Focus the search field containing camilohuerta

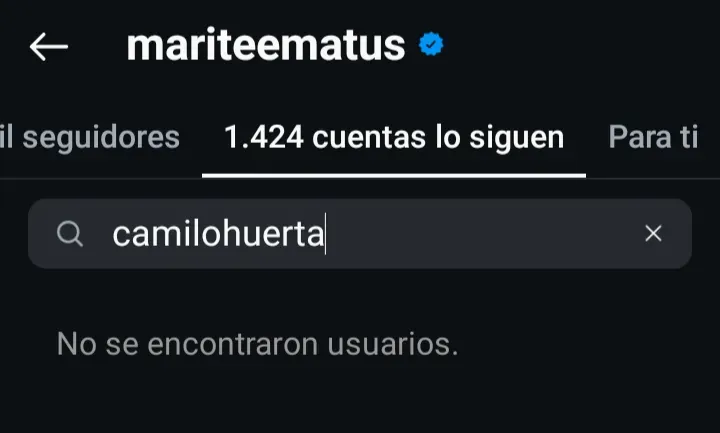[x=340, y=234]
